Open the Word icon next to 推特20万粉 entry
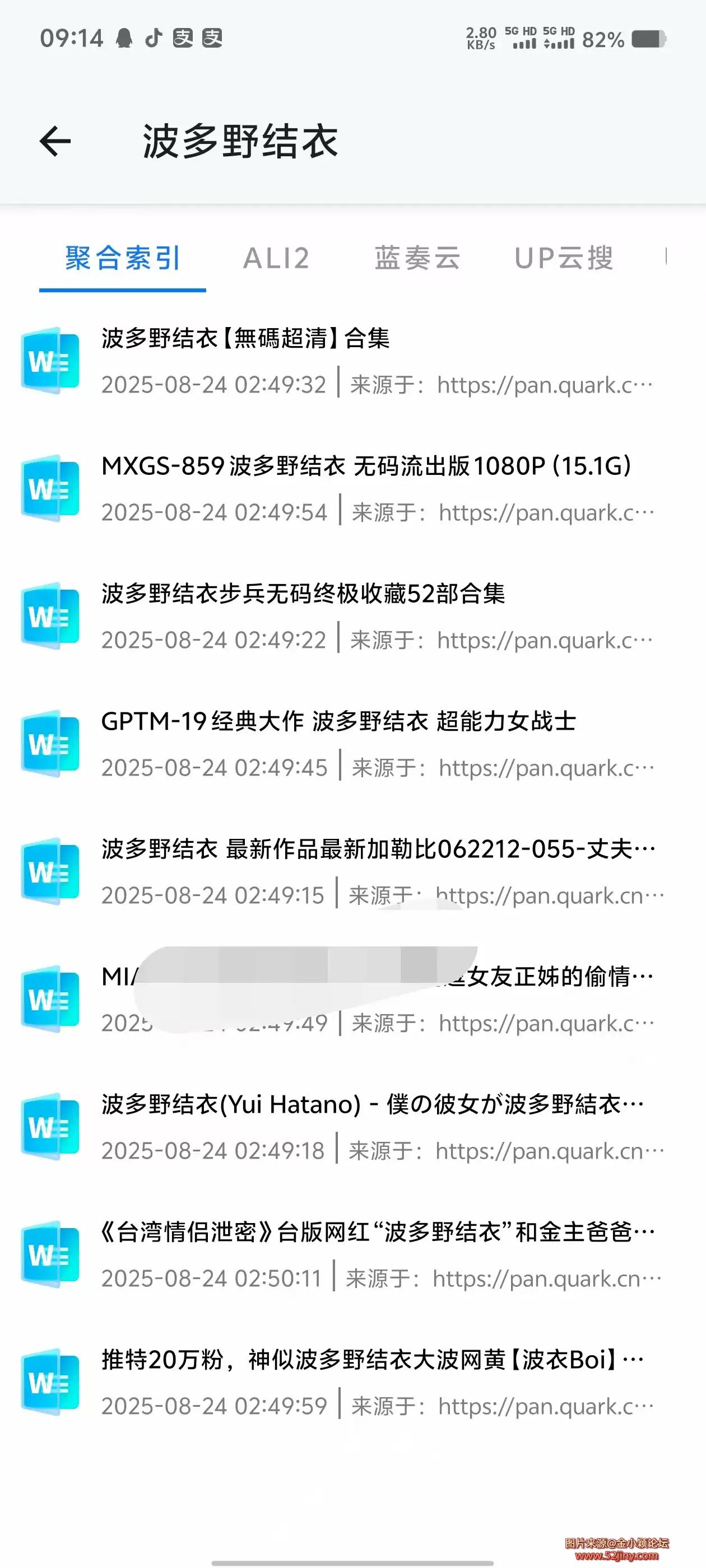Image resolution: width=706 pixels, height=1568 pixels. tap(50, 1384)
